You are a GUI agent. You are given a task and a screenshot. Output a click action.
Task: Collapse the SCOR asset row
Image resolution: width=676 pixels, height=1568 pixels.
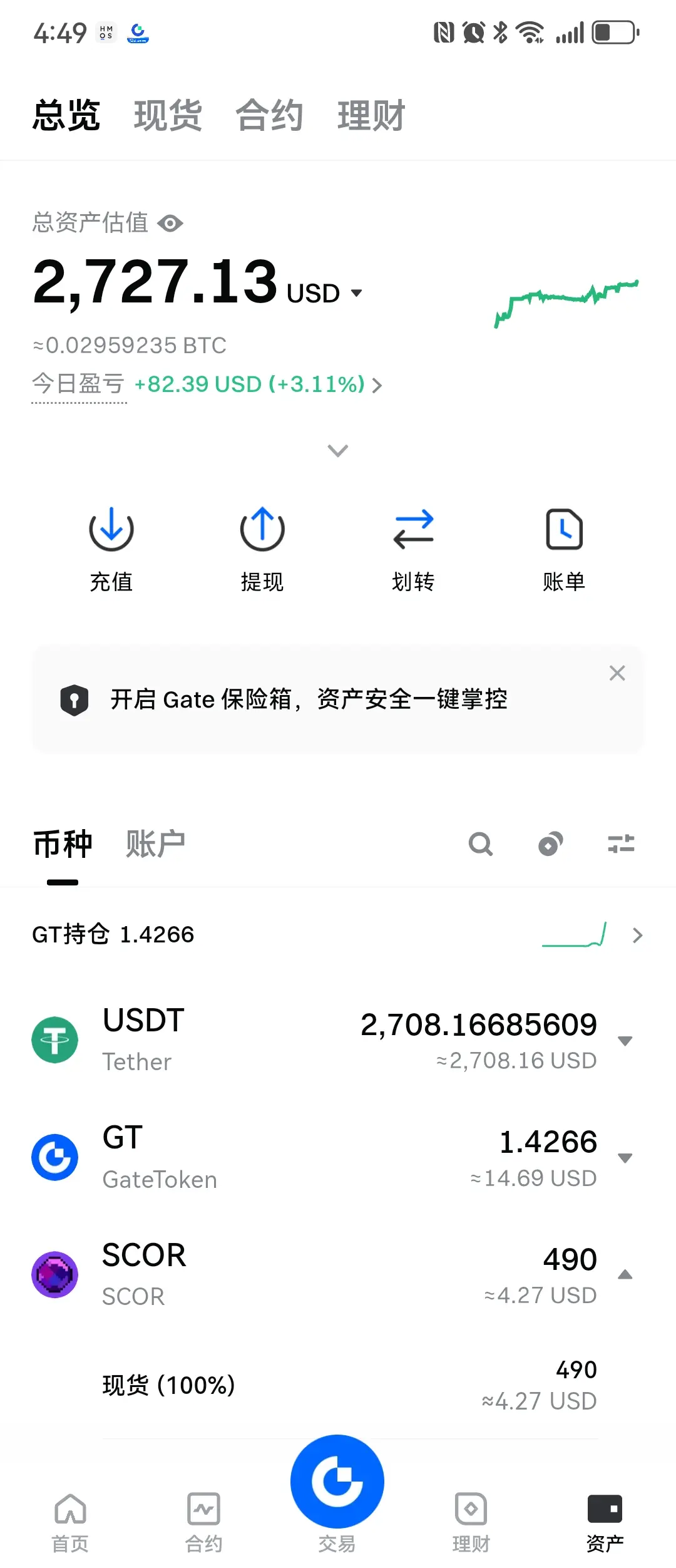pos(625,1275)
